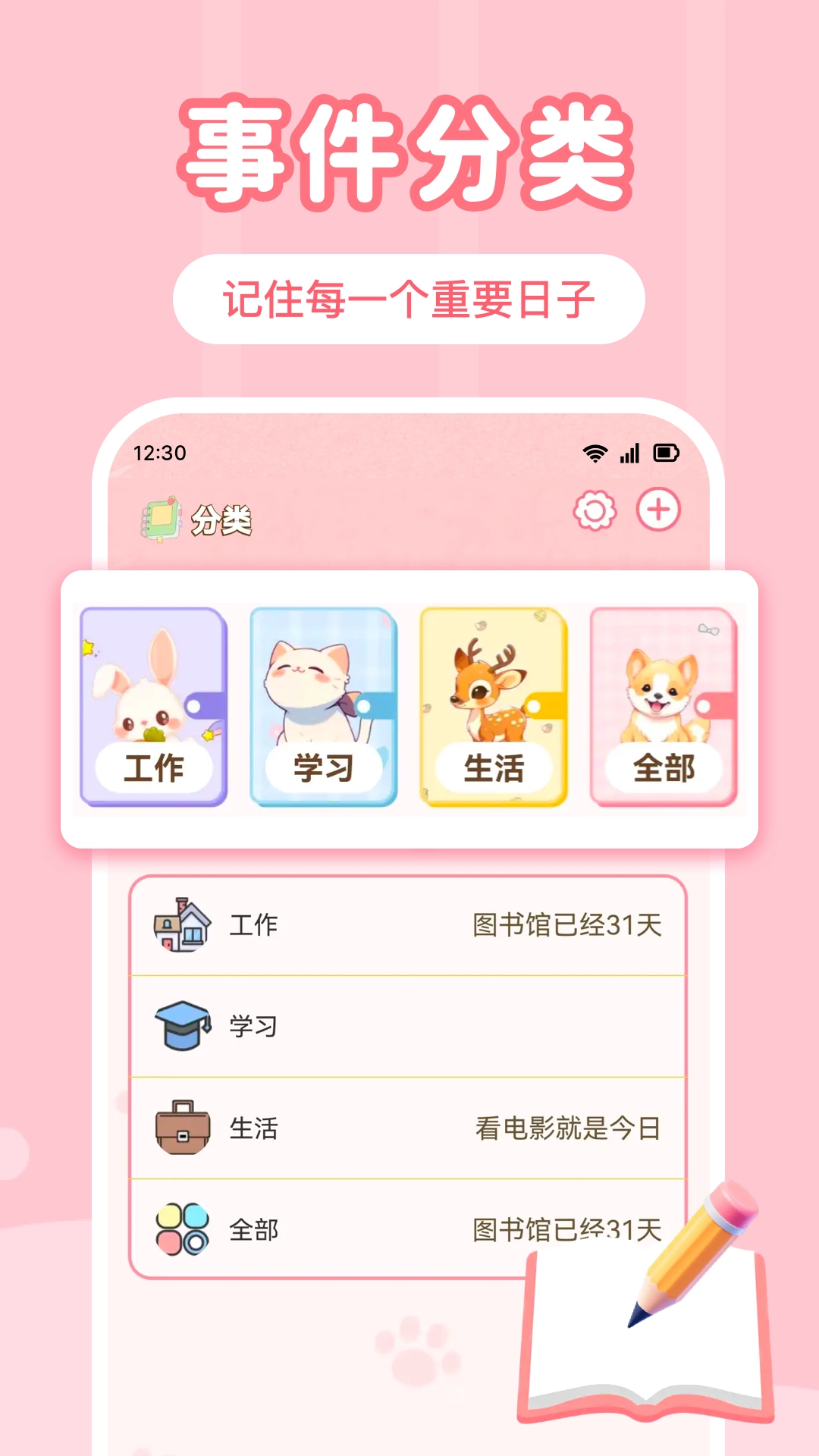Tap the Wi-Fi icon in the status bar

pyautogui.click(x=596, y=452)
